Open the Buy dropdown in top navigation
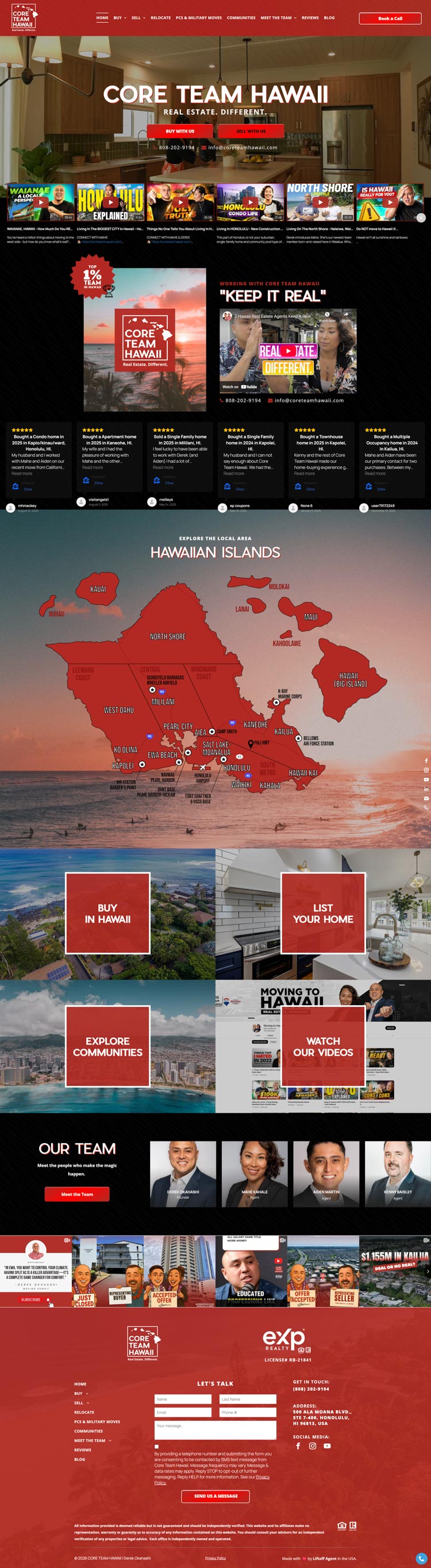 point(120,18)
